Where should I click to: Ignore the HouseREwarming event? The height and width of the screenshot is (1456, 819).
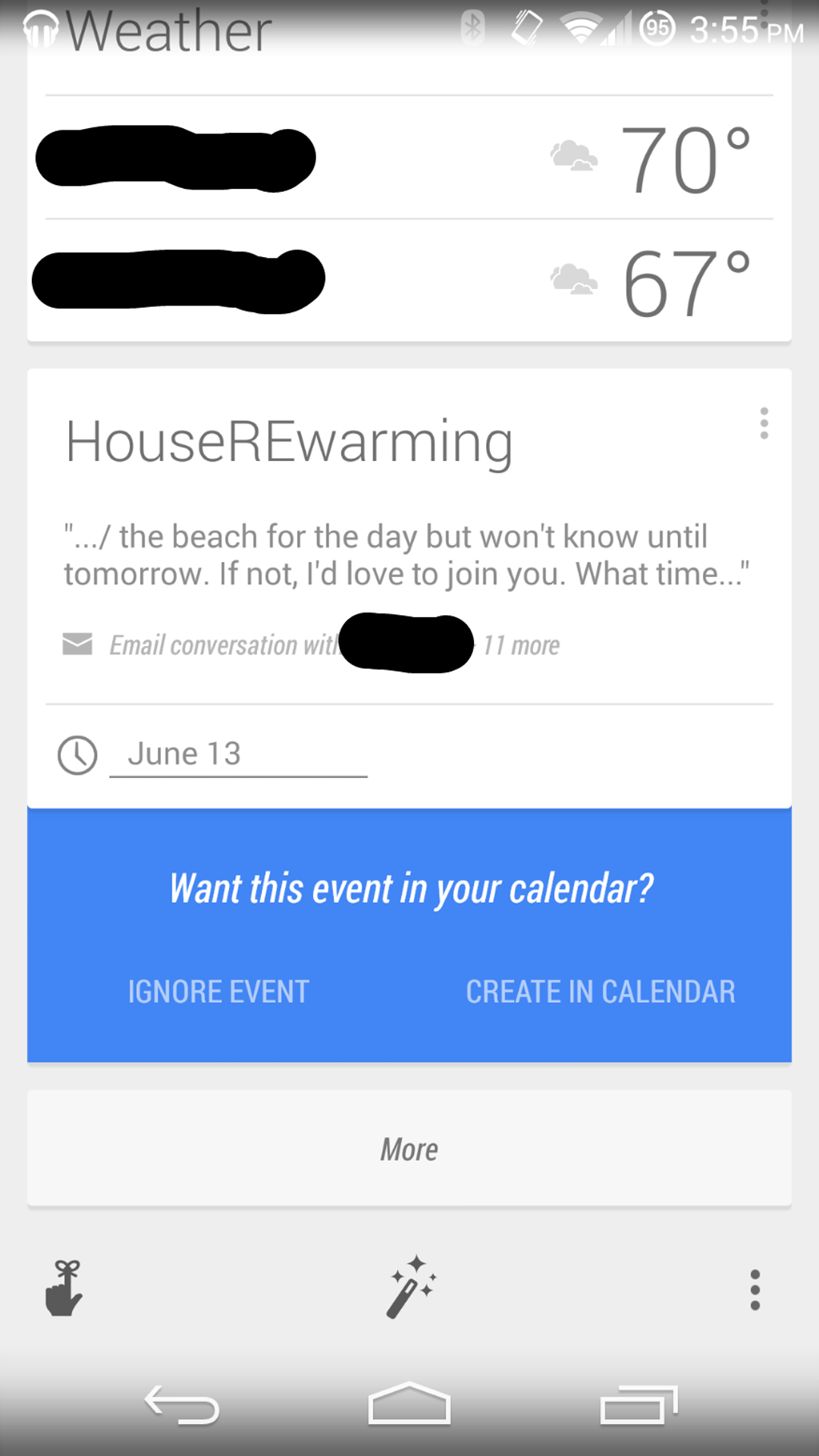tap(218, 992)
